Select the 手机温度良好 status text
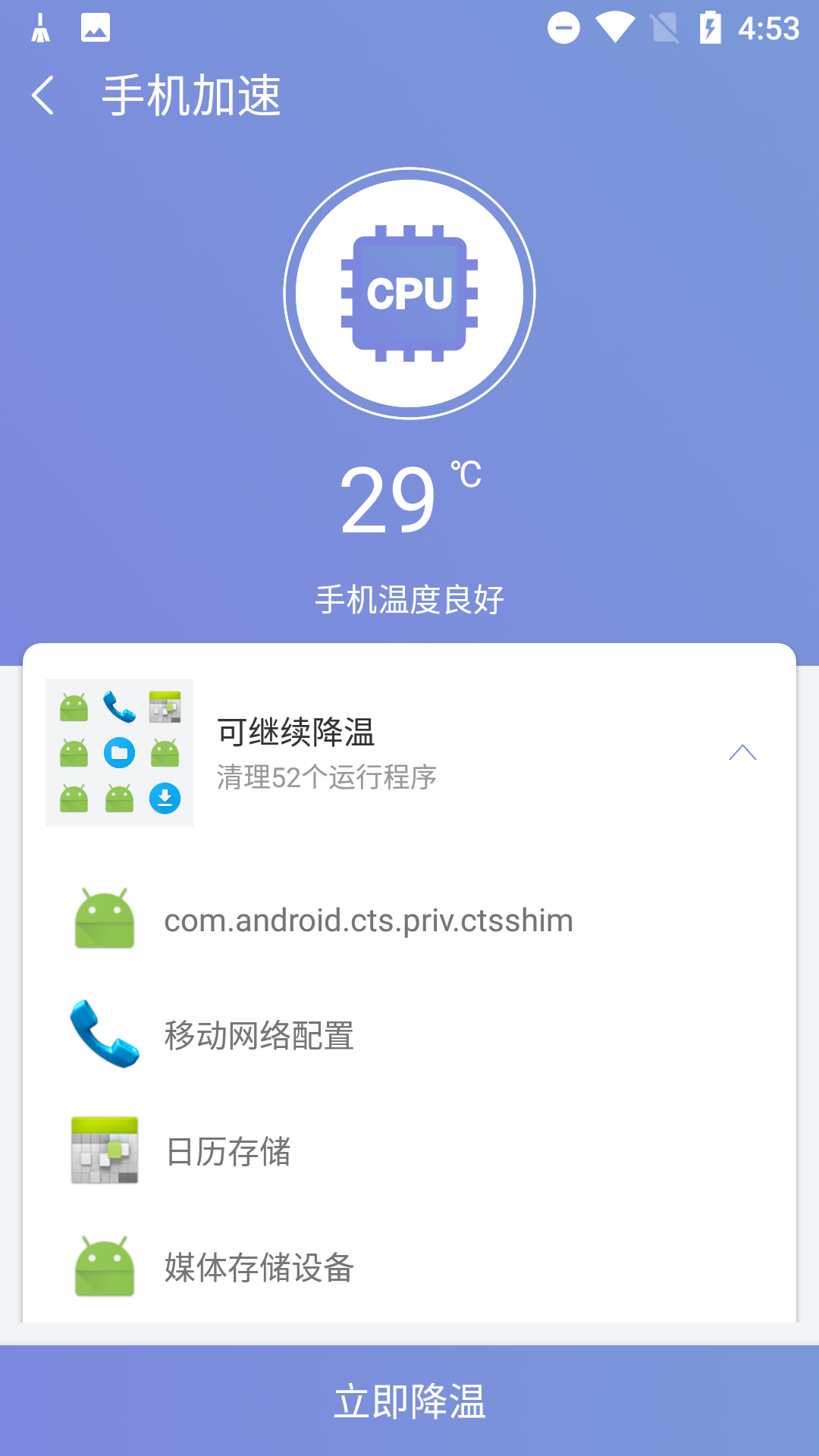Screen dimensions: 819x1456 click(409, 598)
